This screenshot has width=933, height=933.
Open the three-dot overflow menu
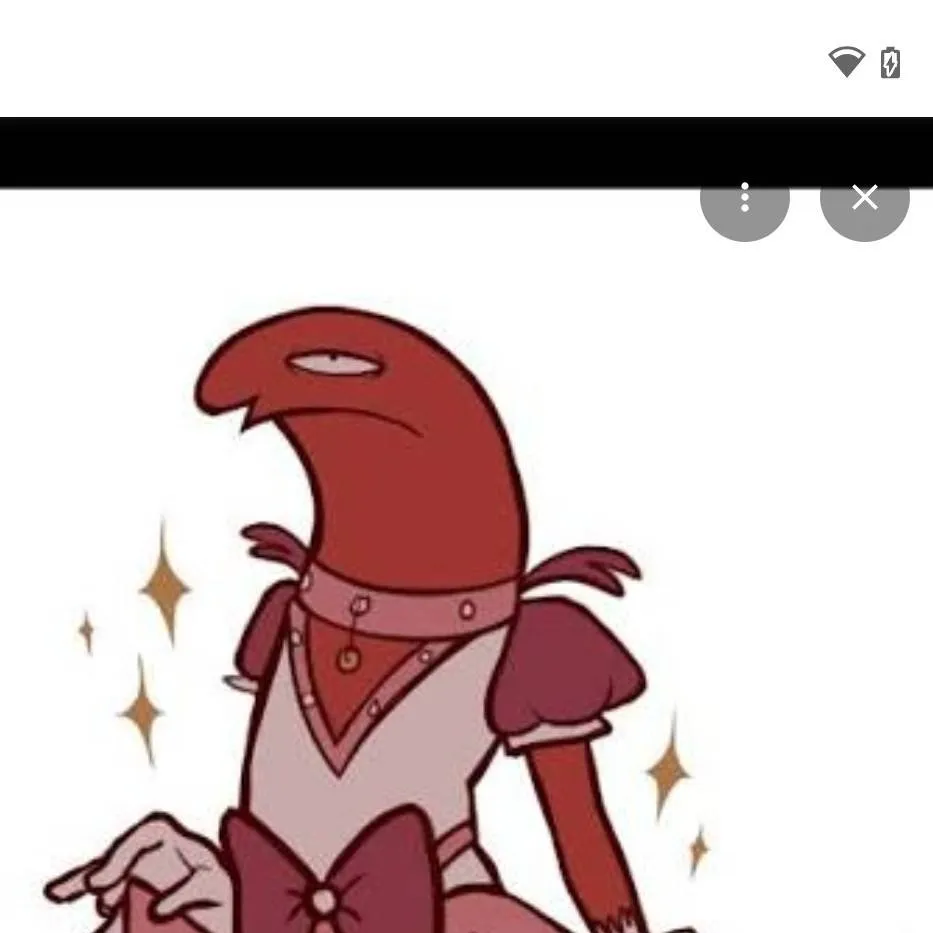744,198
